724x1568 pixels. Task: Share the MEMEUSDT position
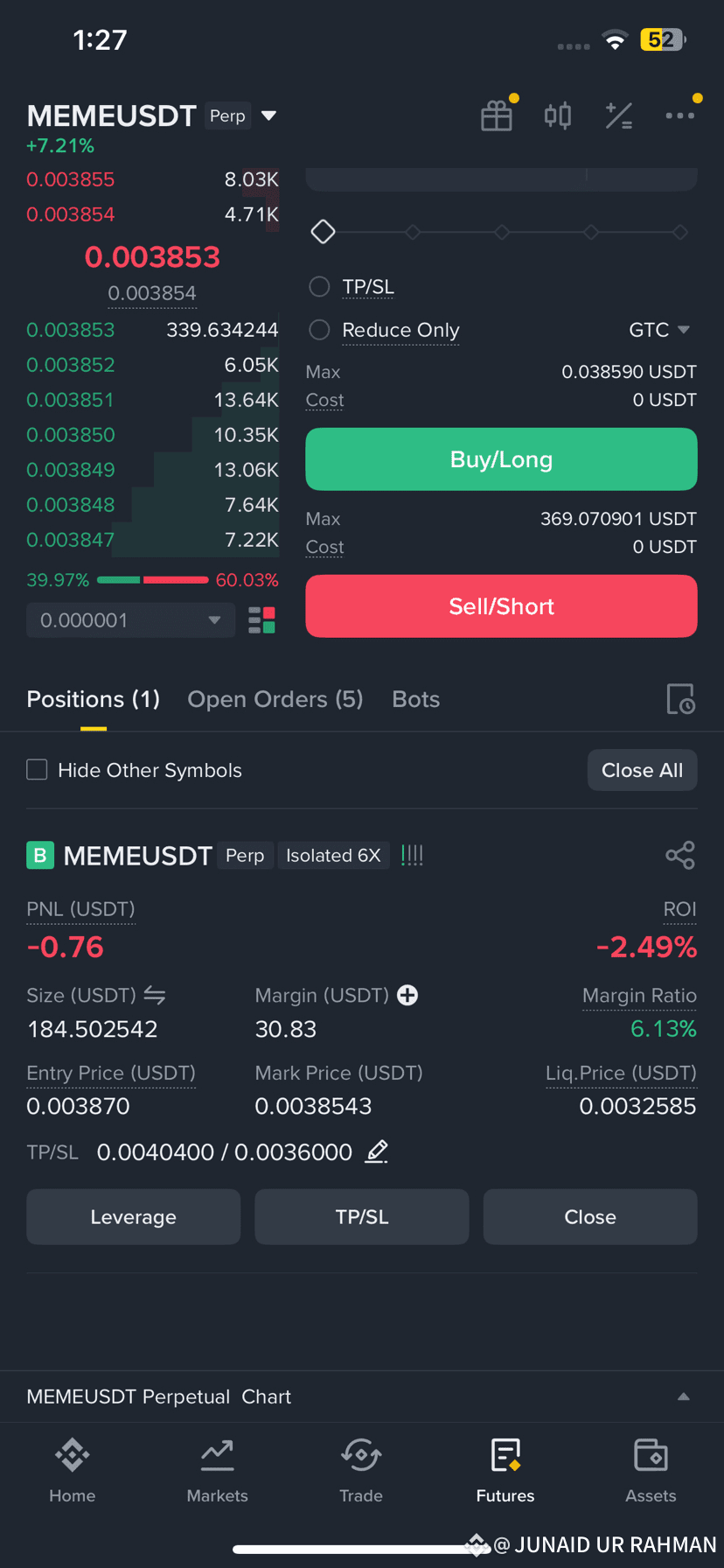pyautogui.click(x=679, y=855)
